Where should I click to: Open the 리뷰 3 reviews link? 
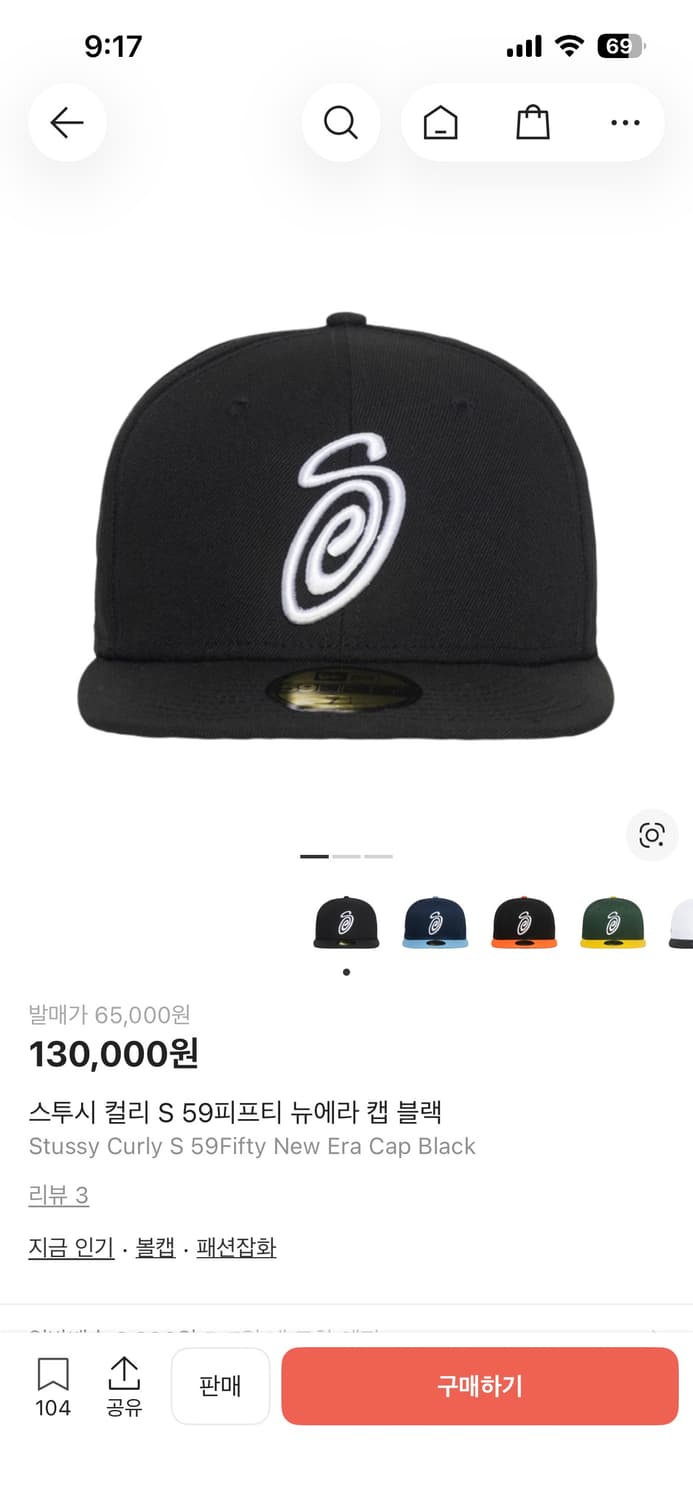click(x=59, y=1195)
